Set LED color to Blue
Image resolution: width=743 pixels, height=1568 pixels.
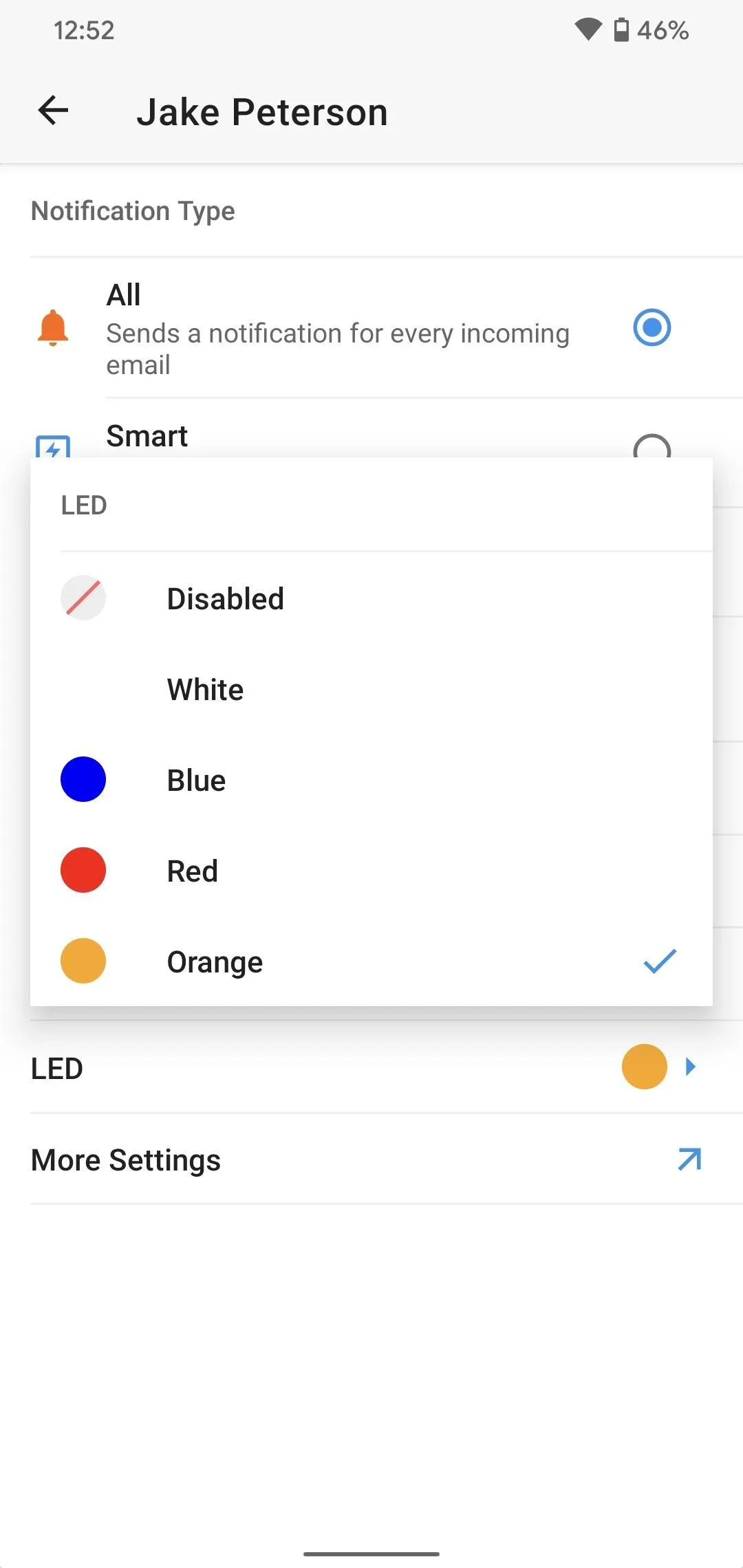371,780
